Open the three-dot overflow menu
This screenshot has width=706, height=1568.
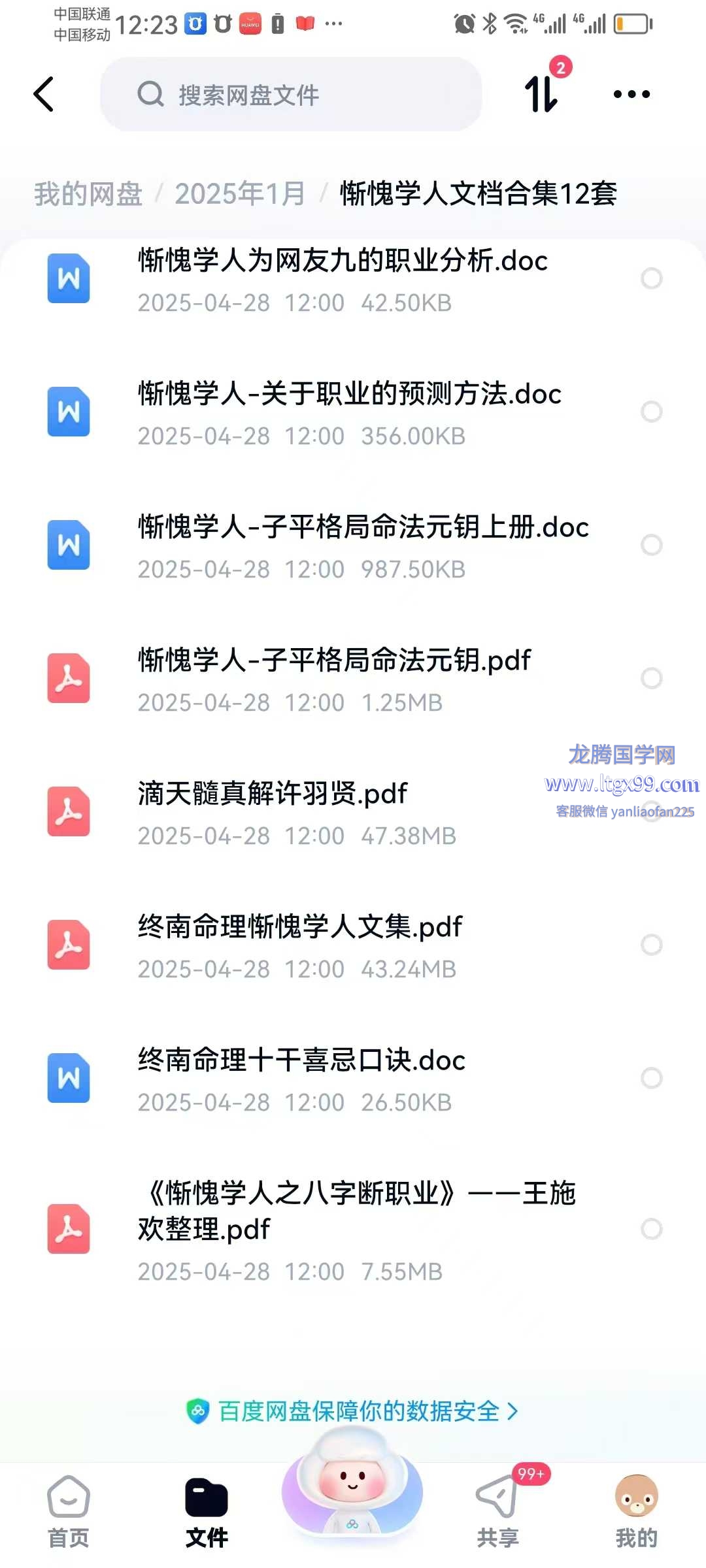tap(631, 95)
